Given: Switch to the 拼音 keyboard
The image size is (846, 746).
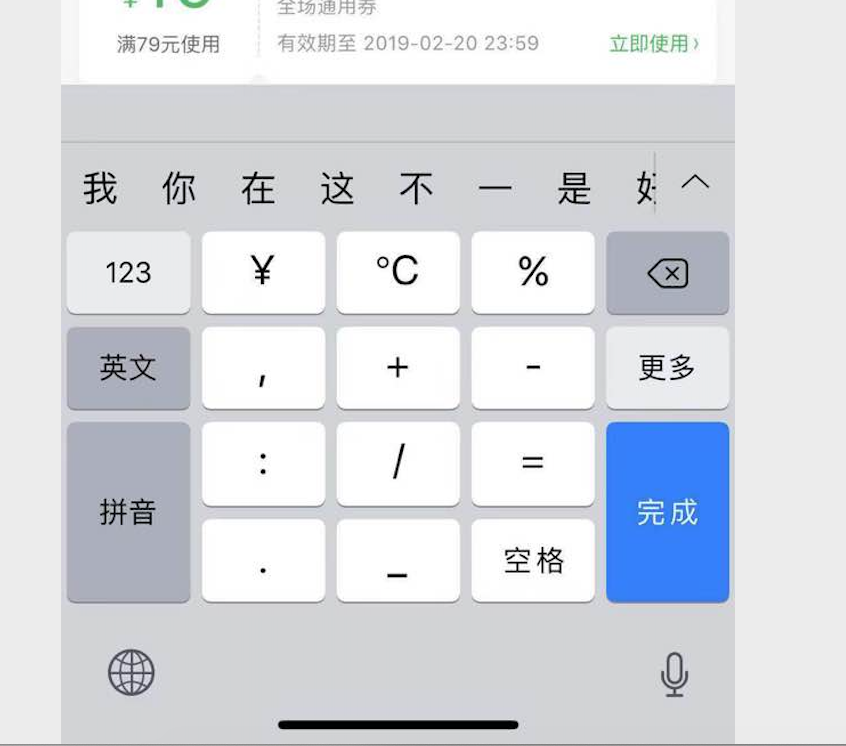Looking at the screenshot, I should click(128, 512).
